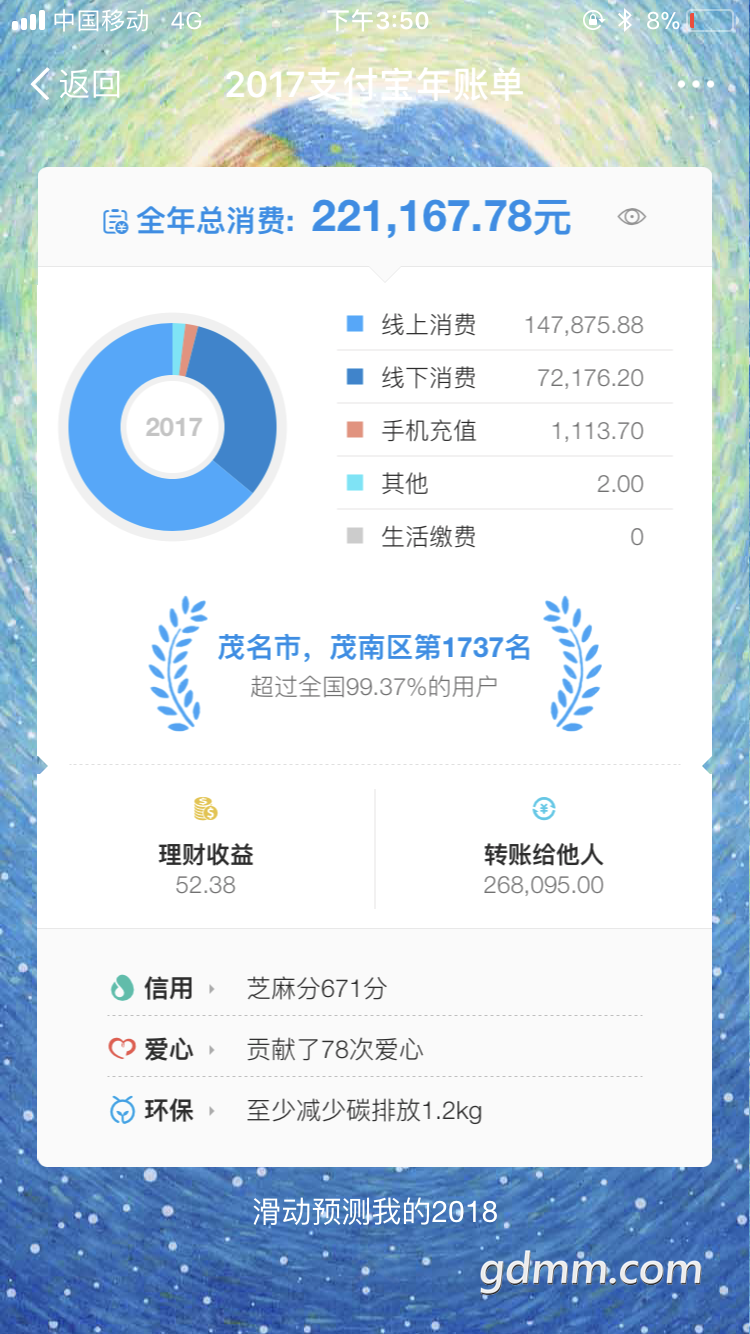Open the 信用 芝麻分 row
This screenshot has height=1334, width=750.
point(373,989)
